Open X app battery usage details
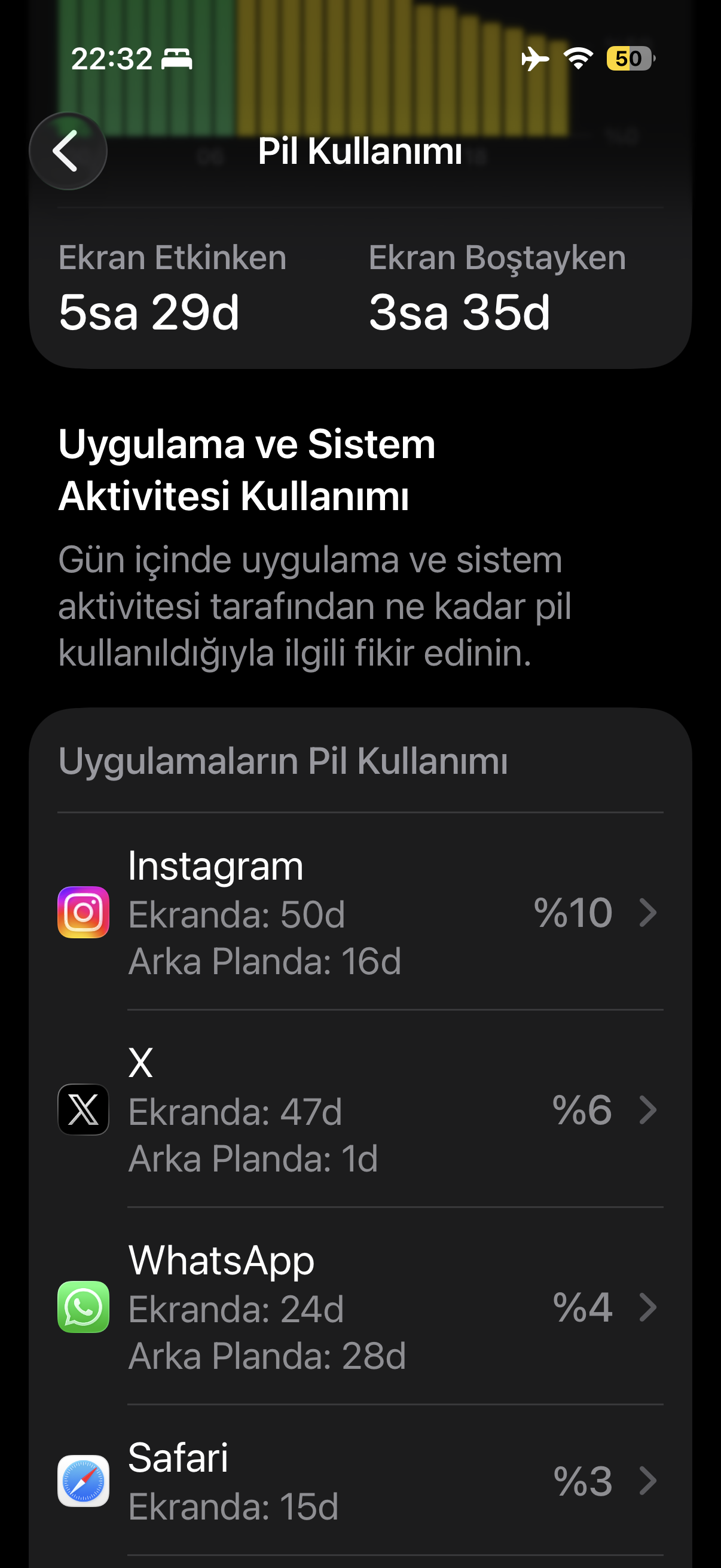The image size is (721, 1568). pyautogui.click(x=360, y=1109)
